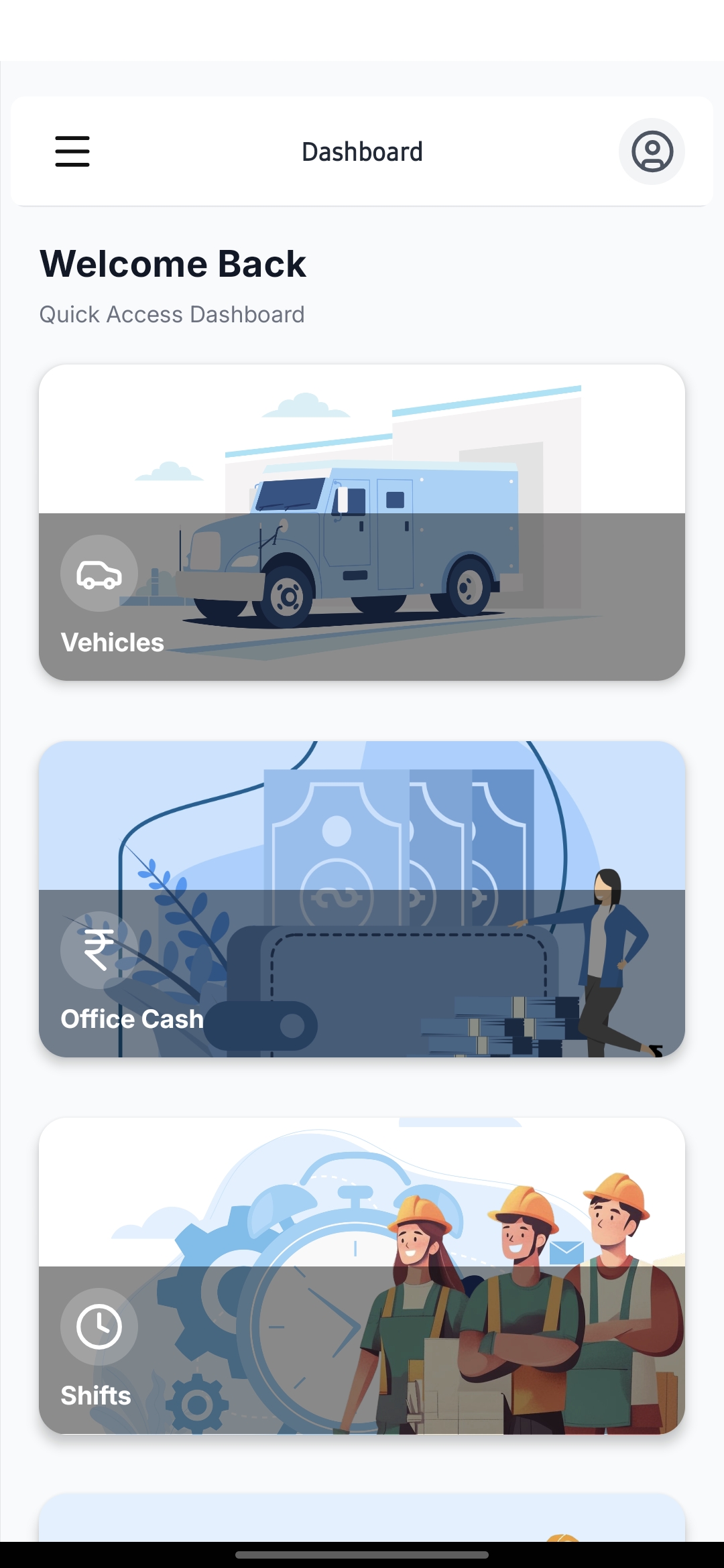Screen dimensions: 724x1568
Task: Open the Vehicles card
Action: coord(362,523)
